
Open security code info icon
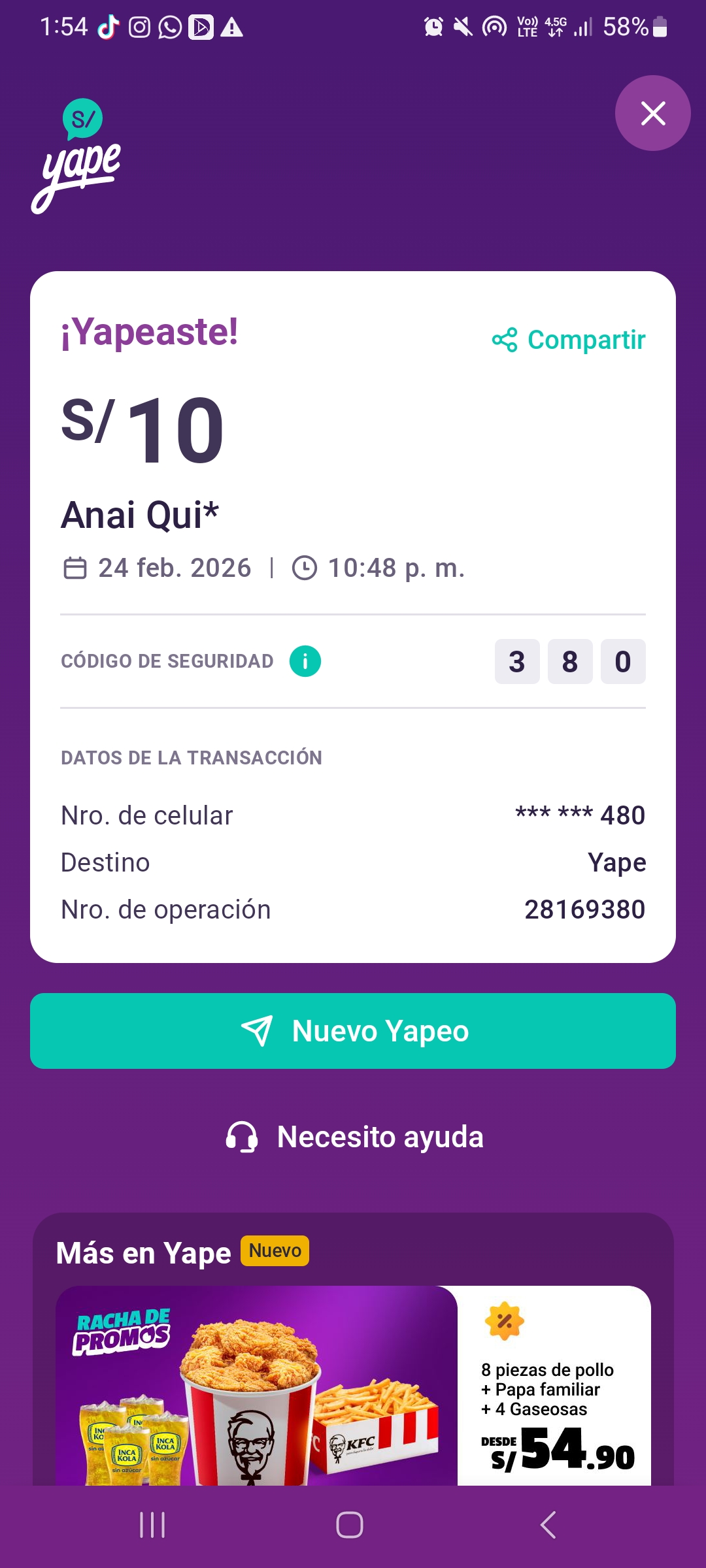click(x=305, y=661)
